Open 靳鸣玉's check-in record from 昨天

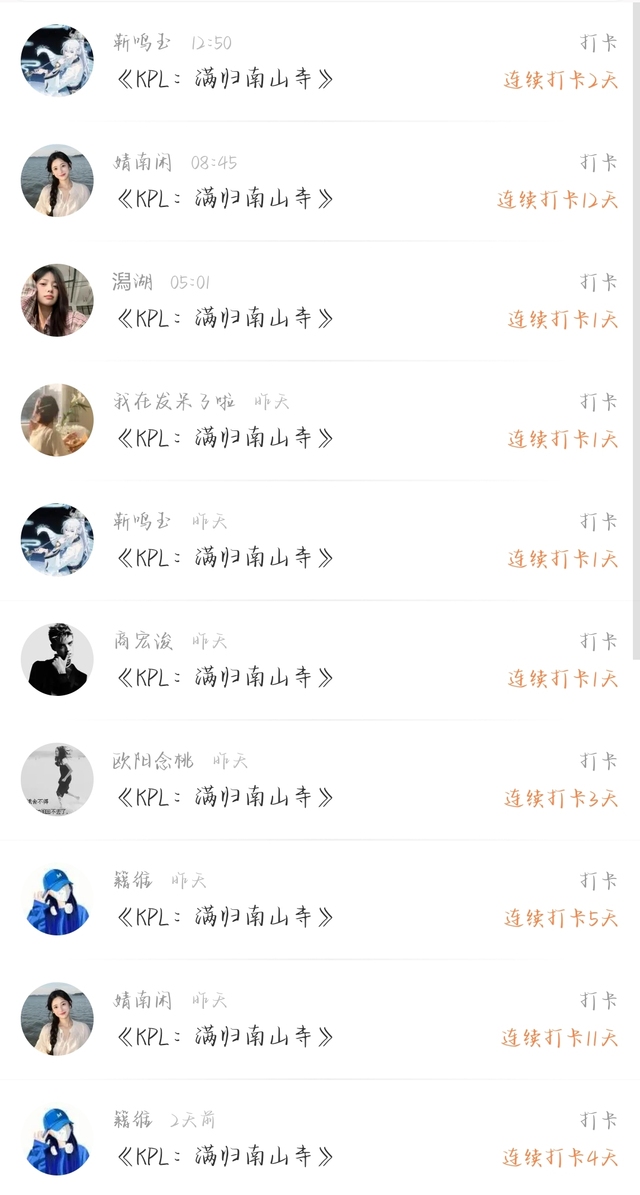(x=320, y=540)
